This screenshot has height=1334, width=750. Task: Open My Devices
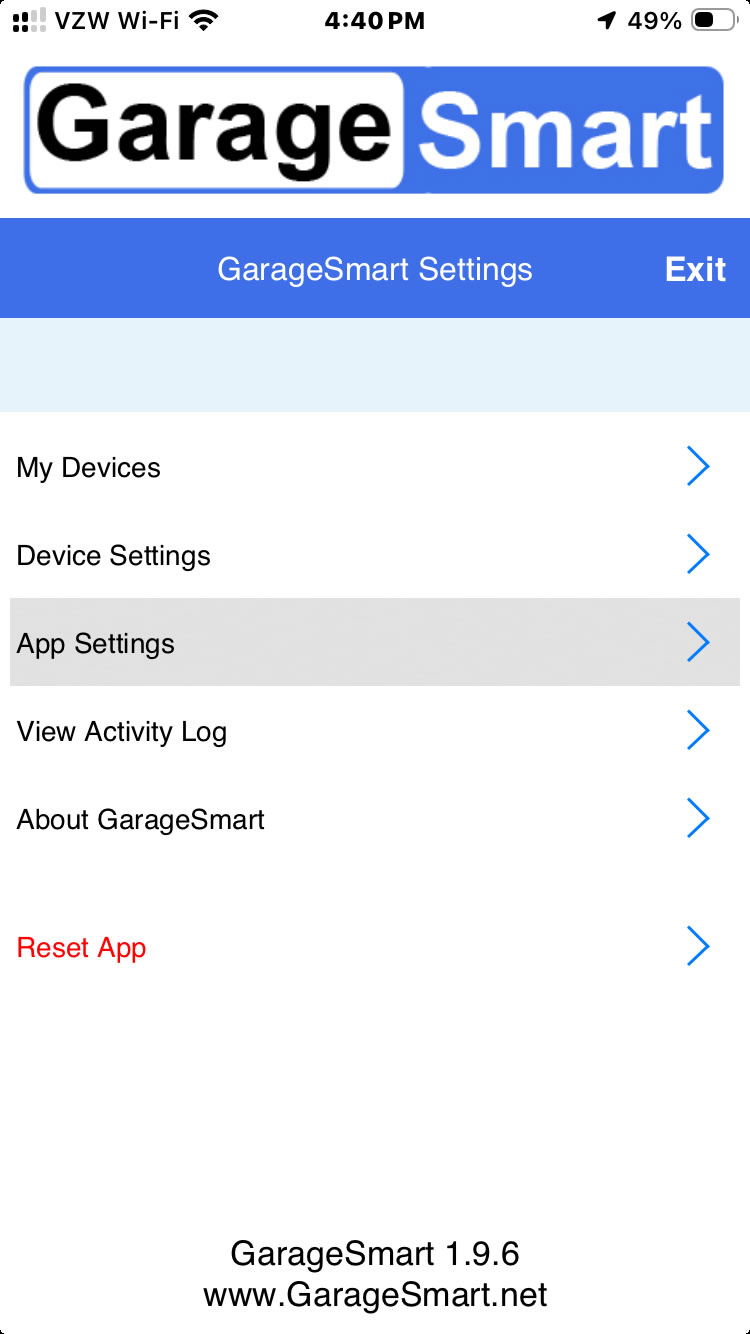374,467
